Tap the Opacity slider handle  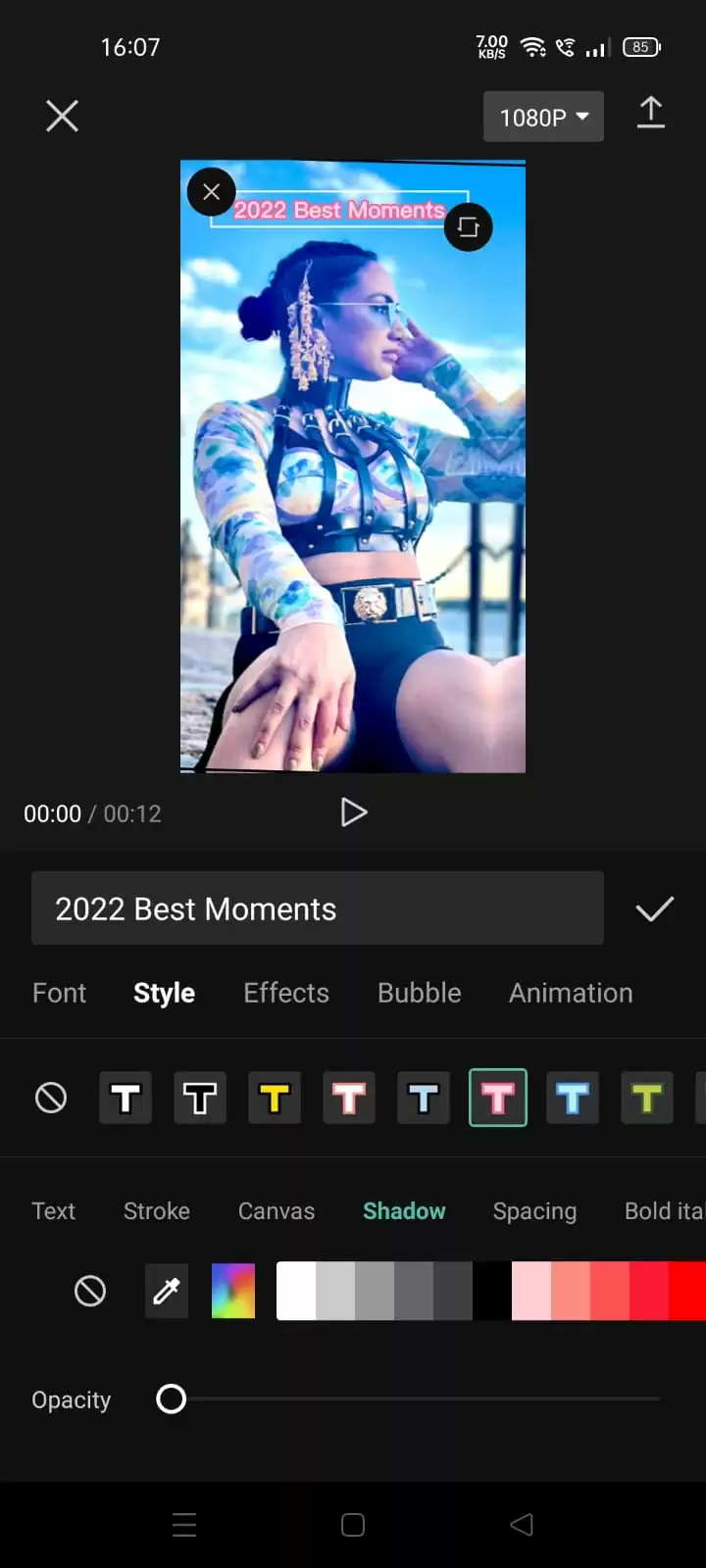(172, 1398)
